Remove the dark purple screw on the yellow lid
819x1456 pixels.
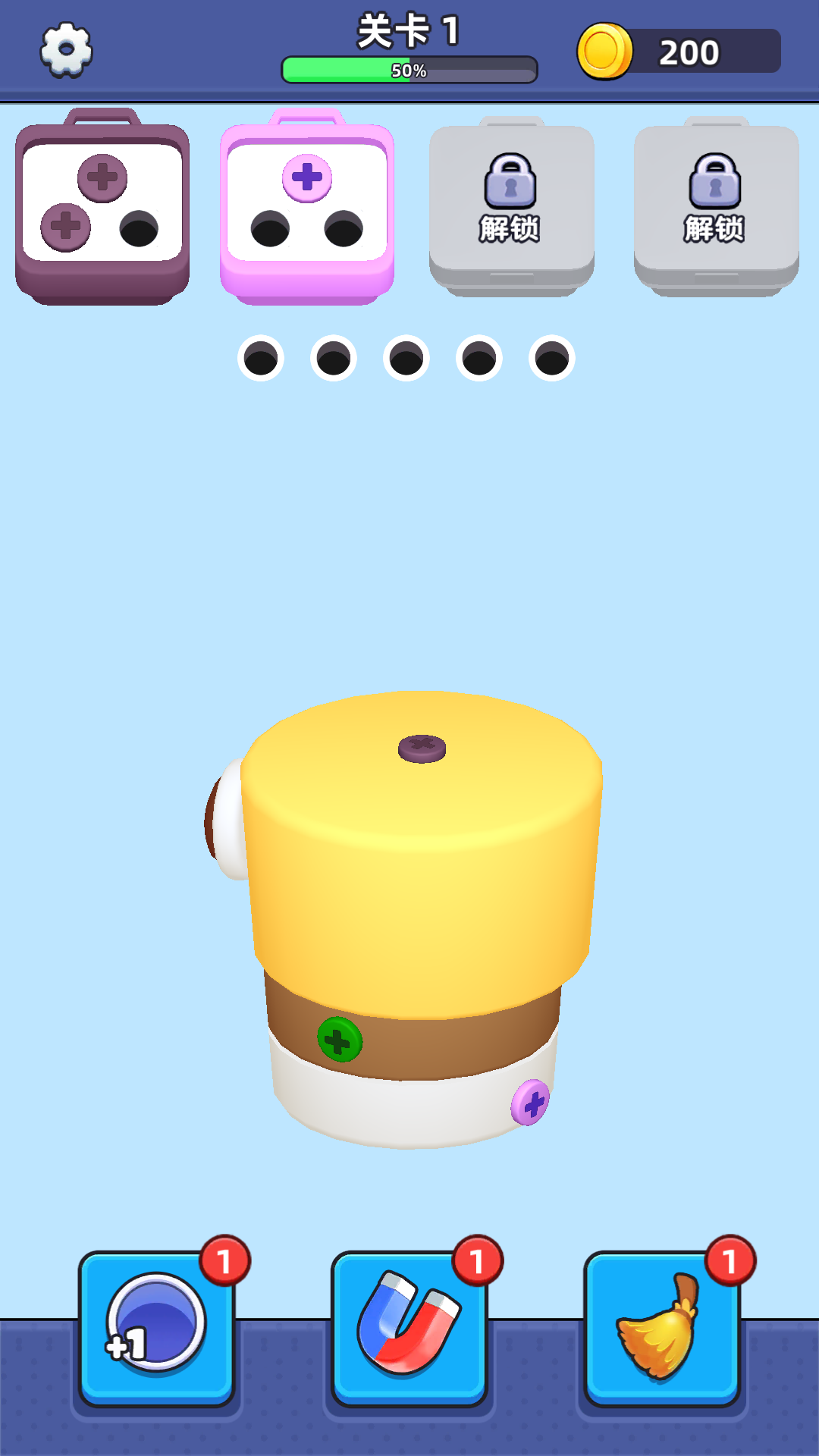point(422,748)
